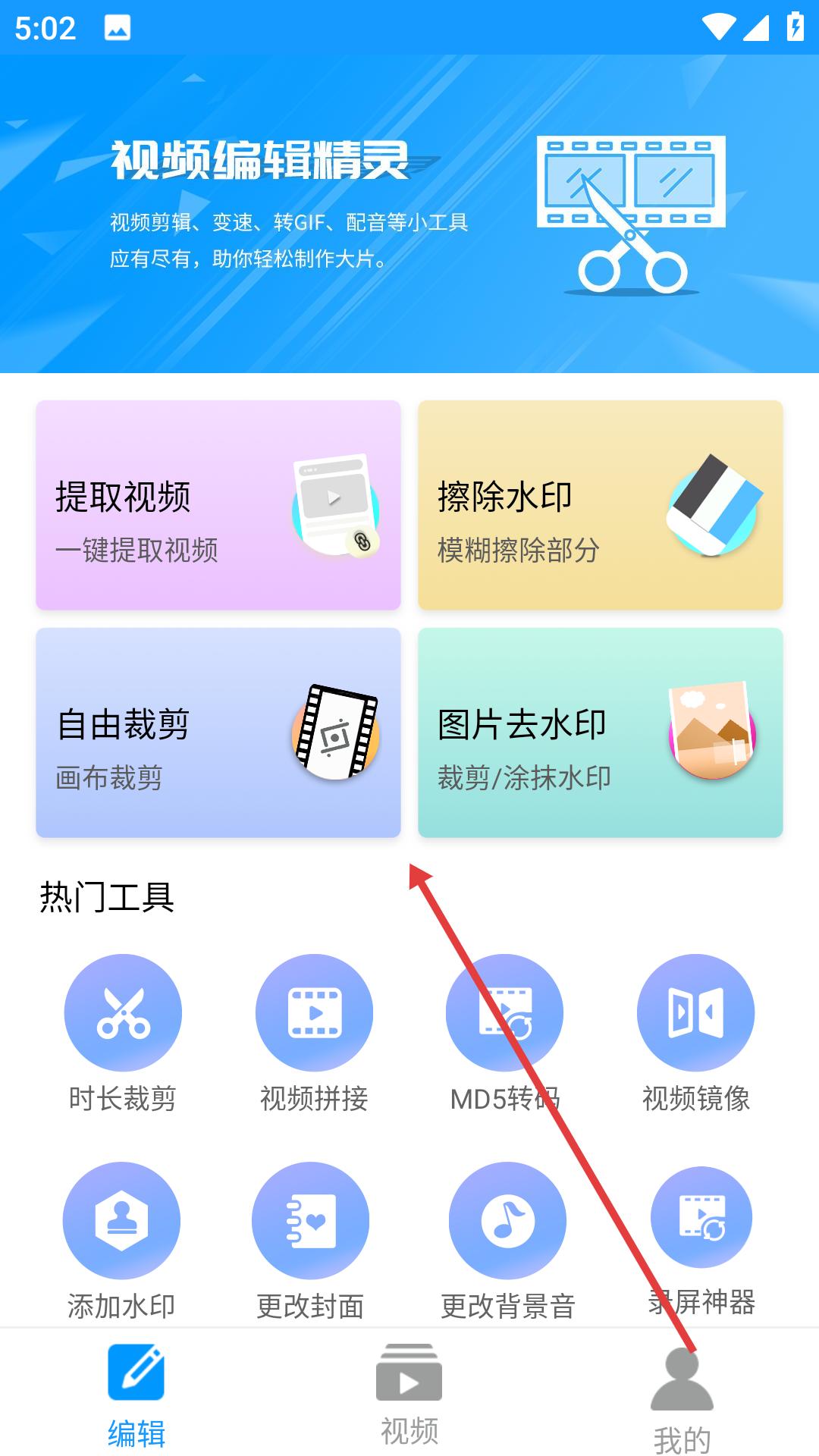Viewport: 819px width, 1456px height.
Task: Open the 图片去水印 card
Action: tap(600, 733)
